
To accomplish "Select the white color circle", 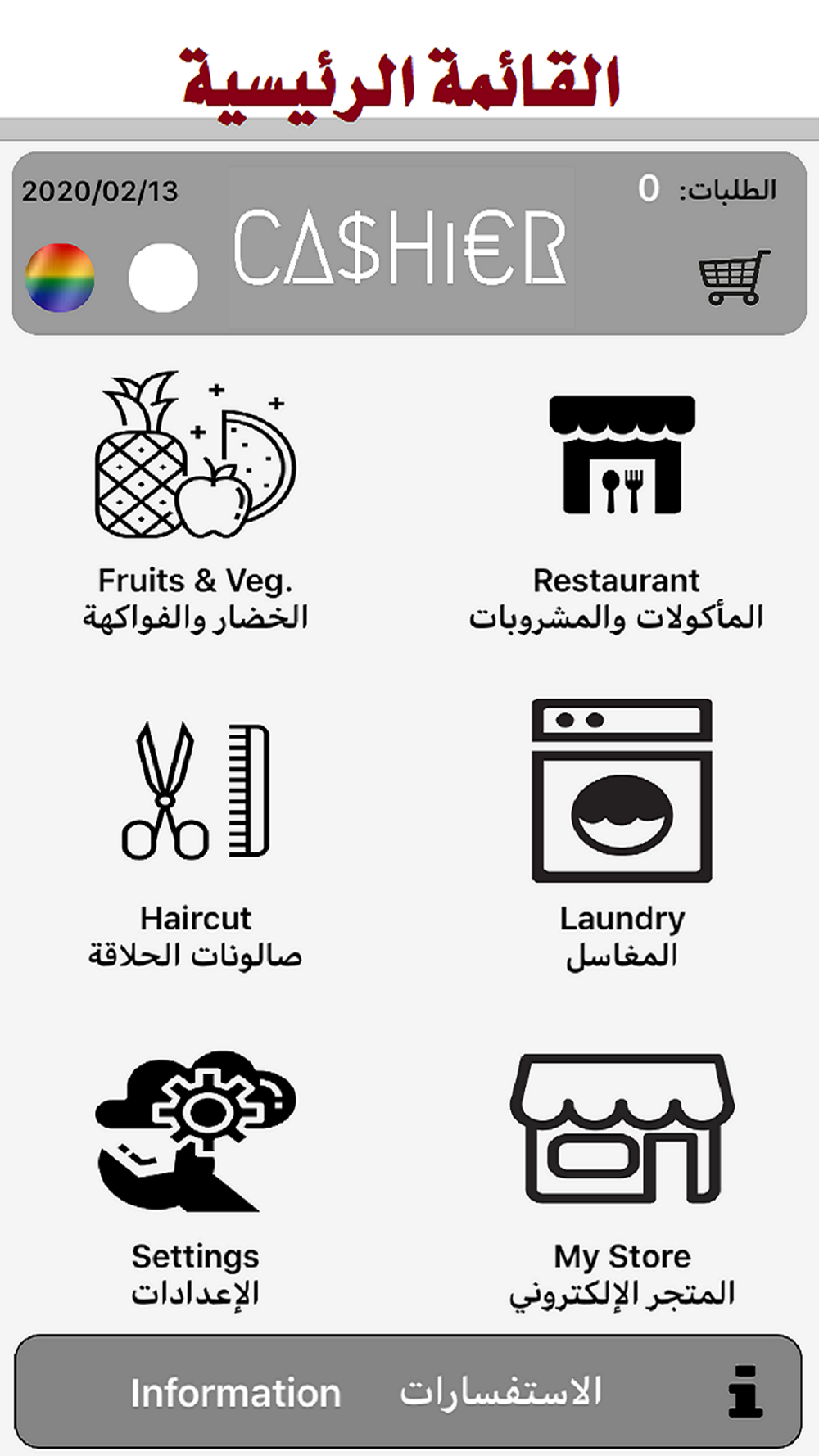I will click(x=163, y=278).
